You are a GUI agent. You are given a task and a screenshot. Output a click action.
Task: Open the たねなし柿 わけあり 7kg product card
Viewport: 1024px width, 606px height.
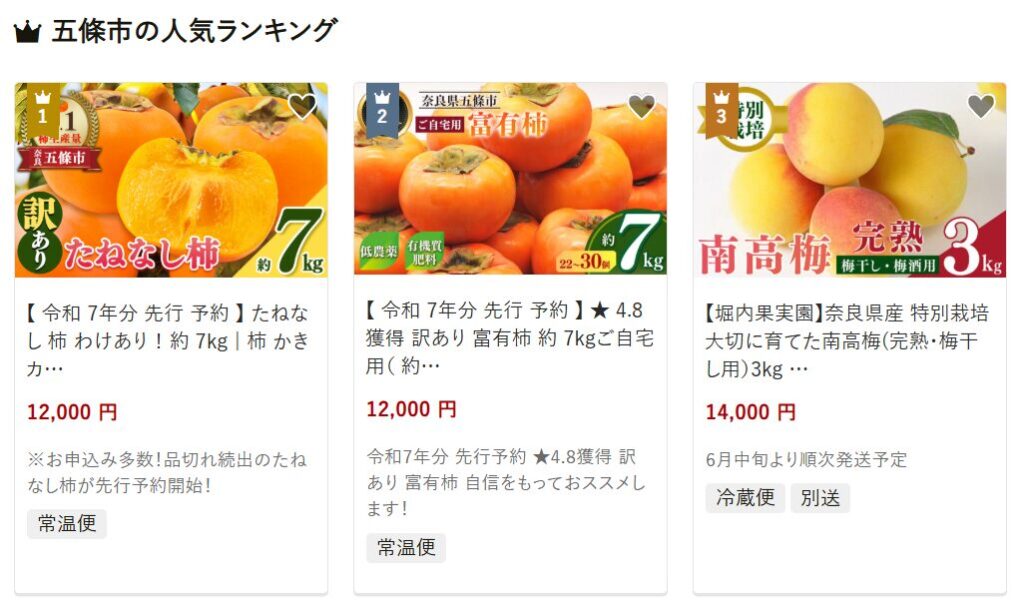[170, 340]
